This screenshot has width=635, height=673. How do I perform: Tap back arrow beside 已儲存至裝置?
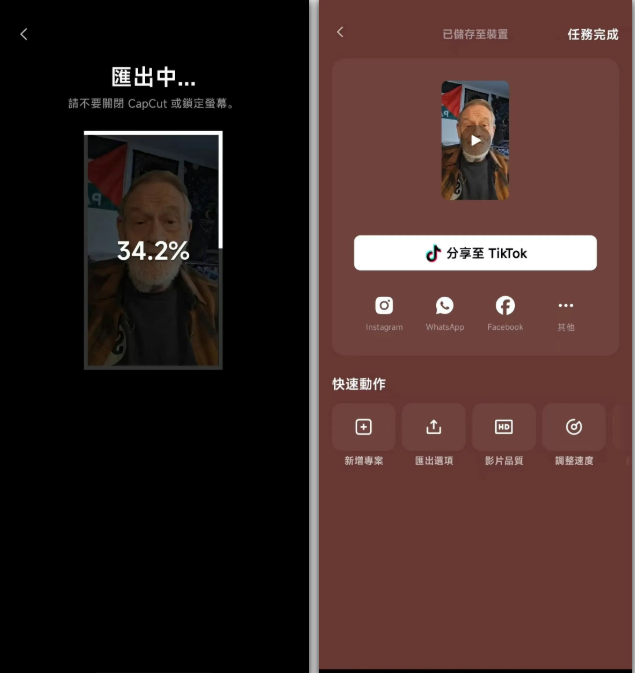(340, 32)
